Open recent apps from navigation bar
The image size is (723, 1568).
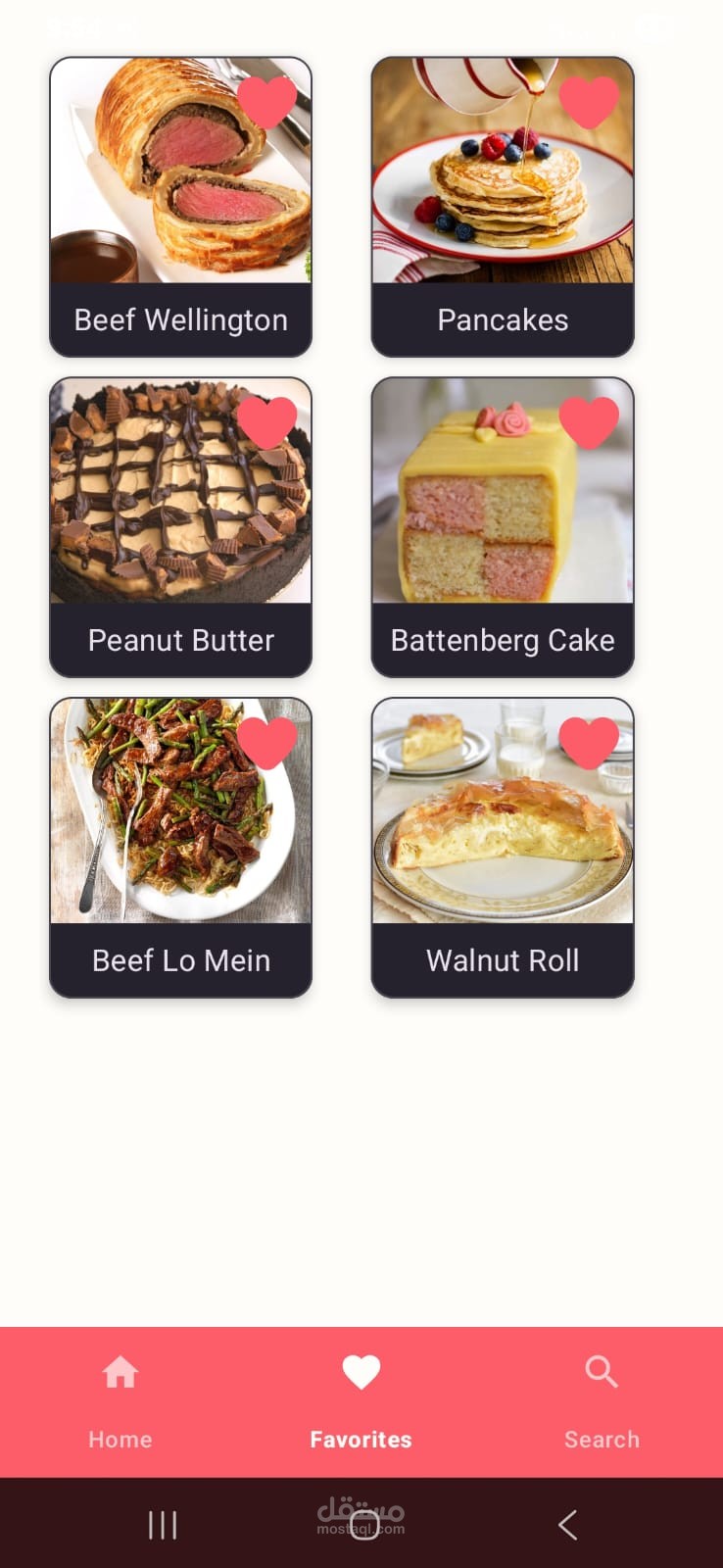[163, 1525]
